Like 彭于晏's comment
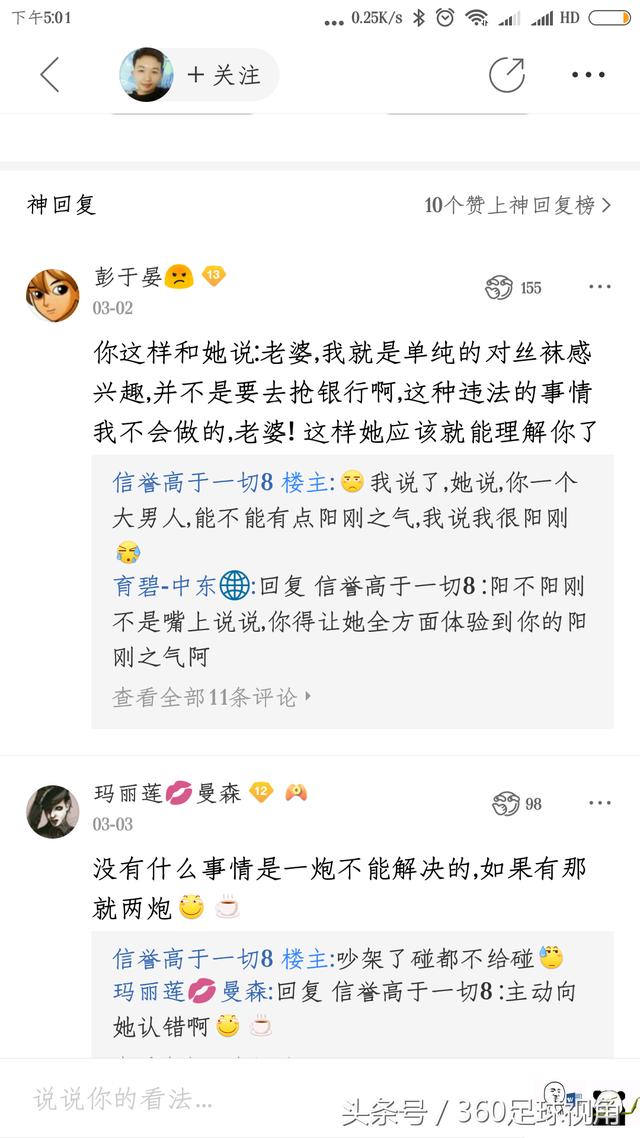Image resolution: width=640 pixels, height=1138 pixels. (500, 288)
